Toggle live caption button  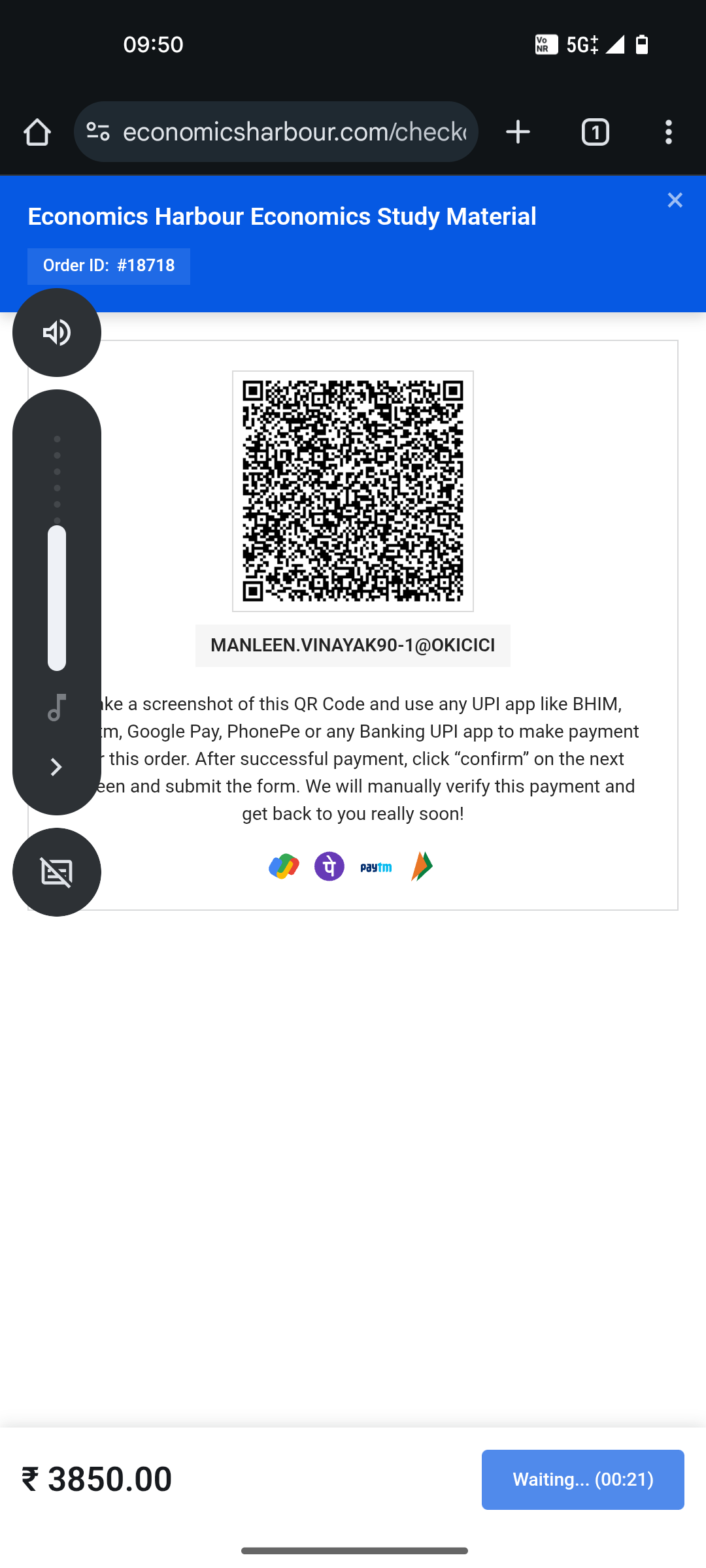coord(57,872)
